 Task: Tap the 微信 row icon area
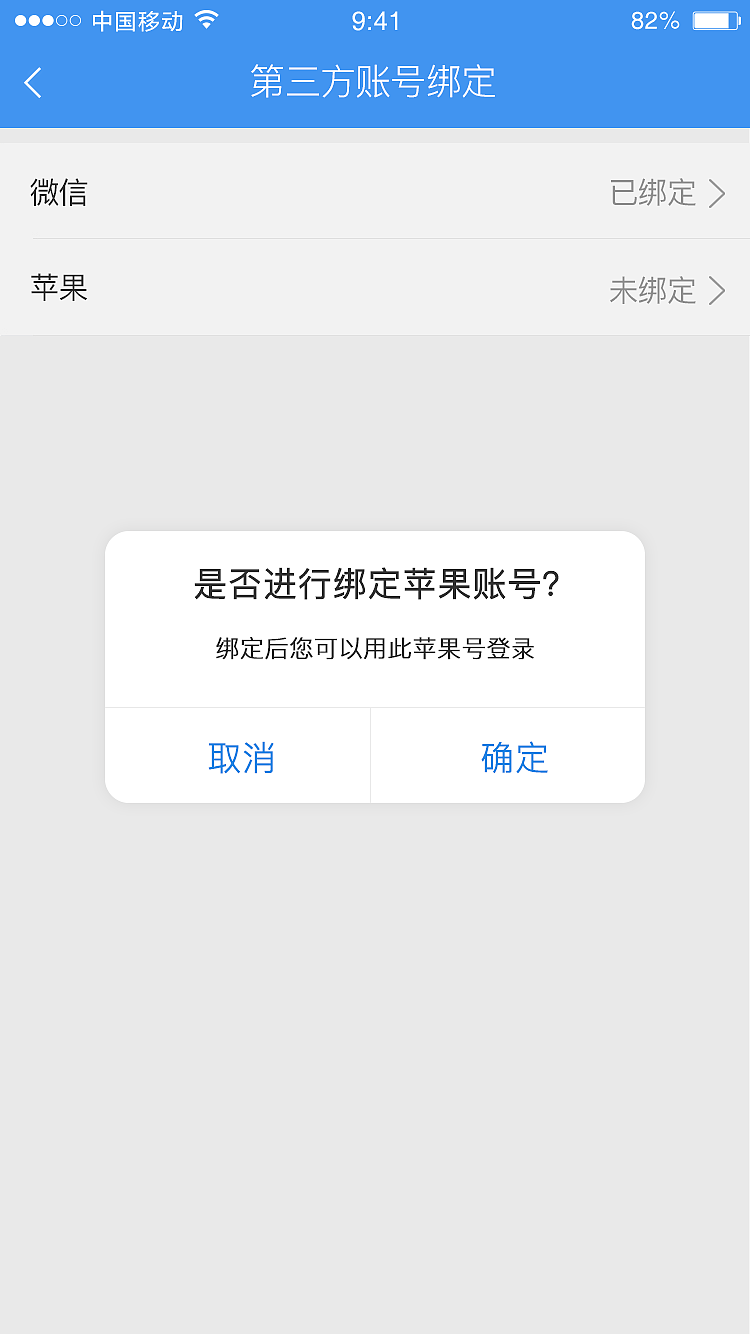[60, 193]
